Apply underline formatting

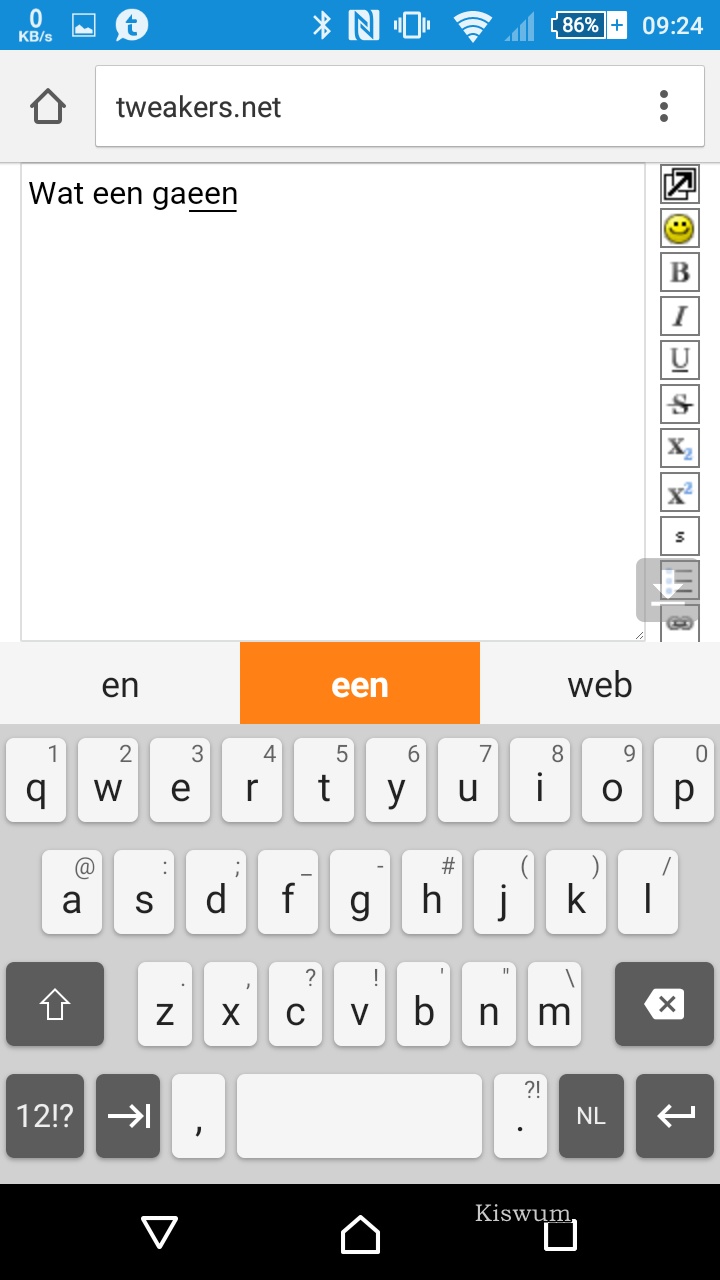tap(680, 360)
